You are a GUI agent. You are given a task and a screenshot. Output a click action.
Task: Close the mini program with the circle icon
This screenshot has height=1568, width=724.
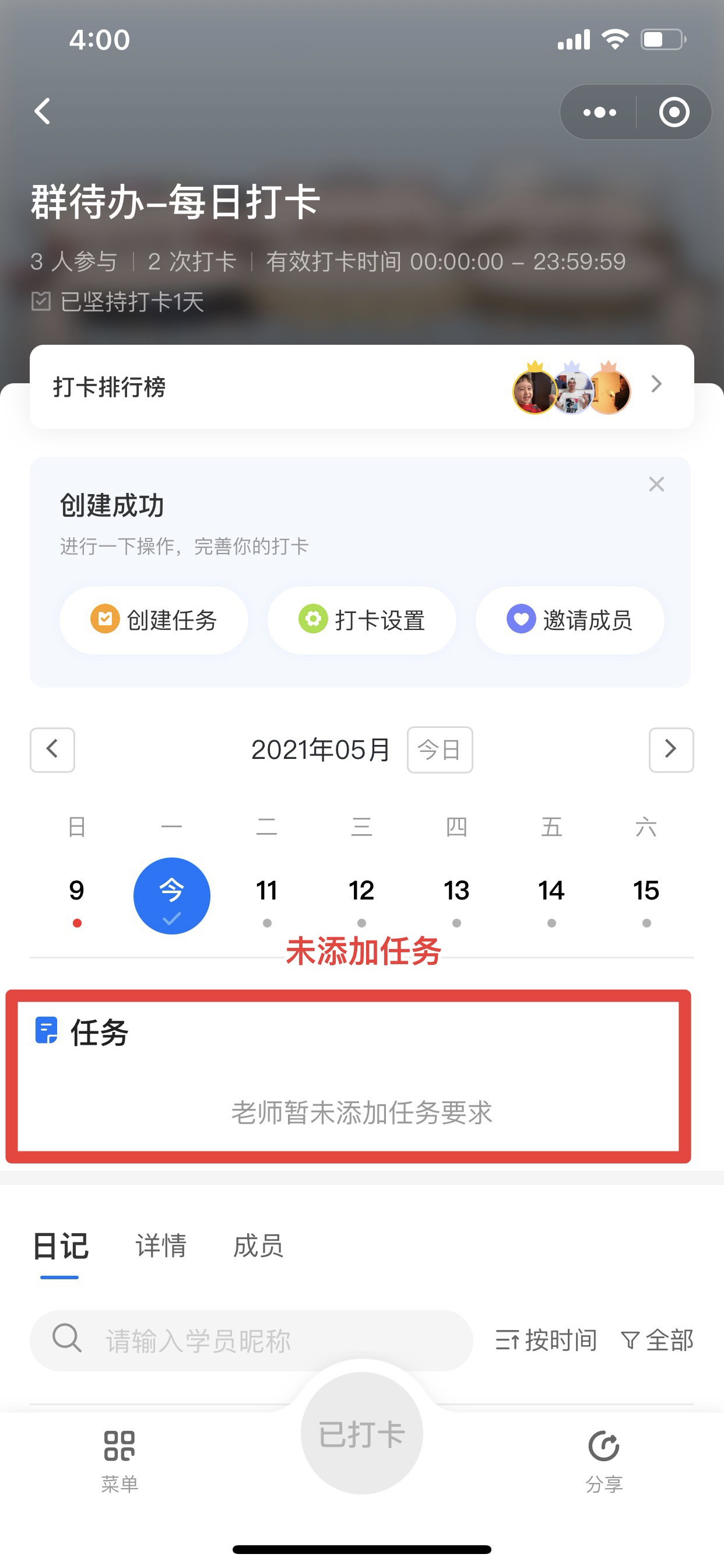(673, 112)
